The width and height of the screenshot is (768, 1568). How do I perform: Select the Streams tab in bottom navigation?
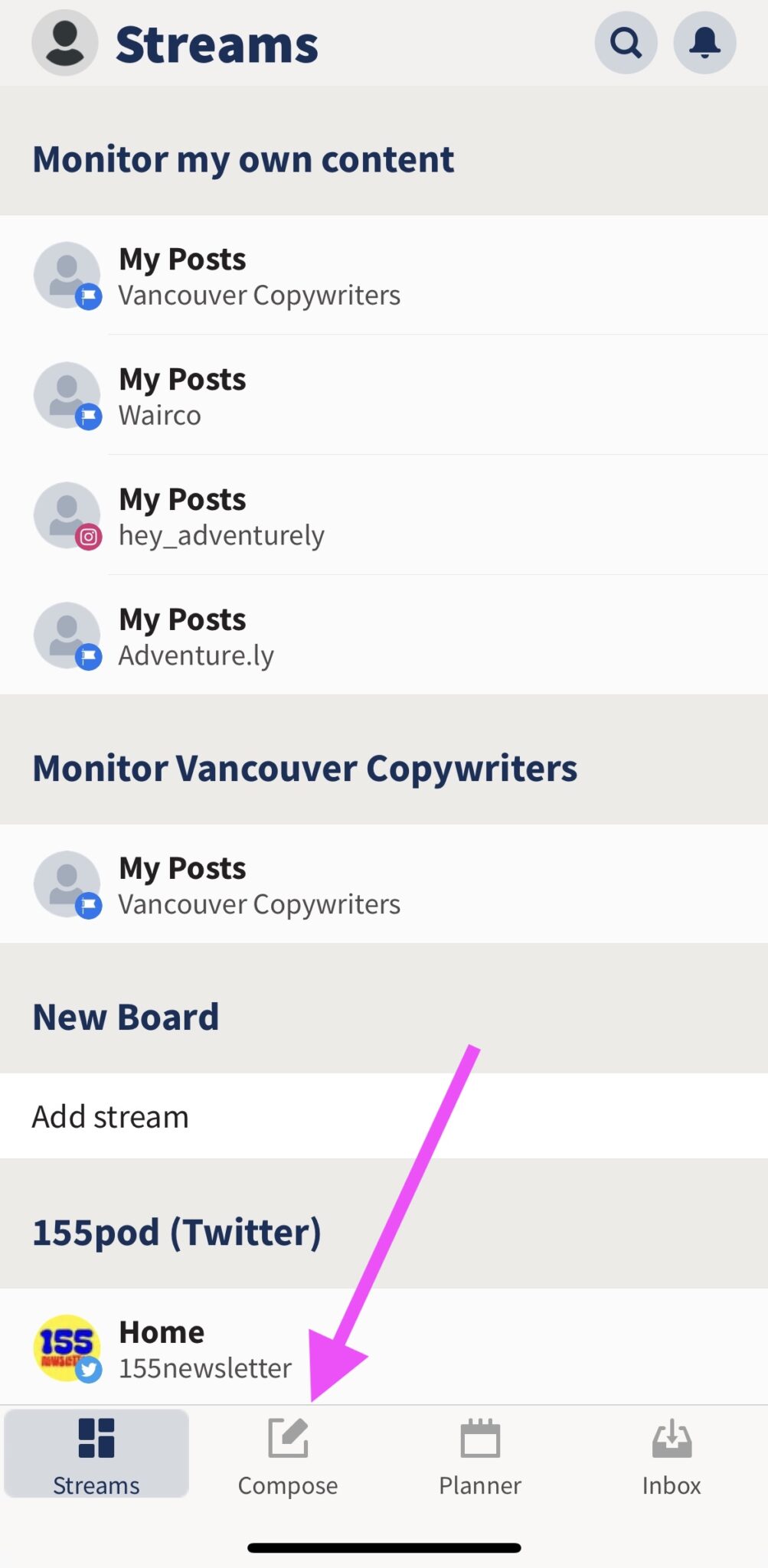tap(96, 1451)
